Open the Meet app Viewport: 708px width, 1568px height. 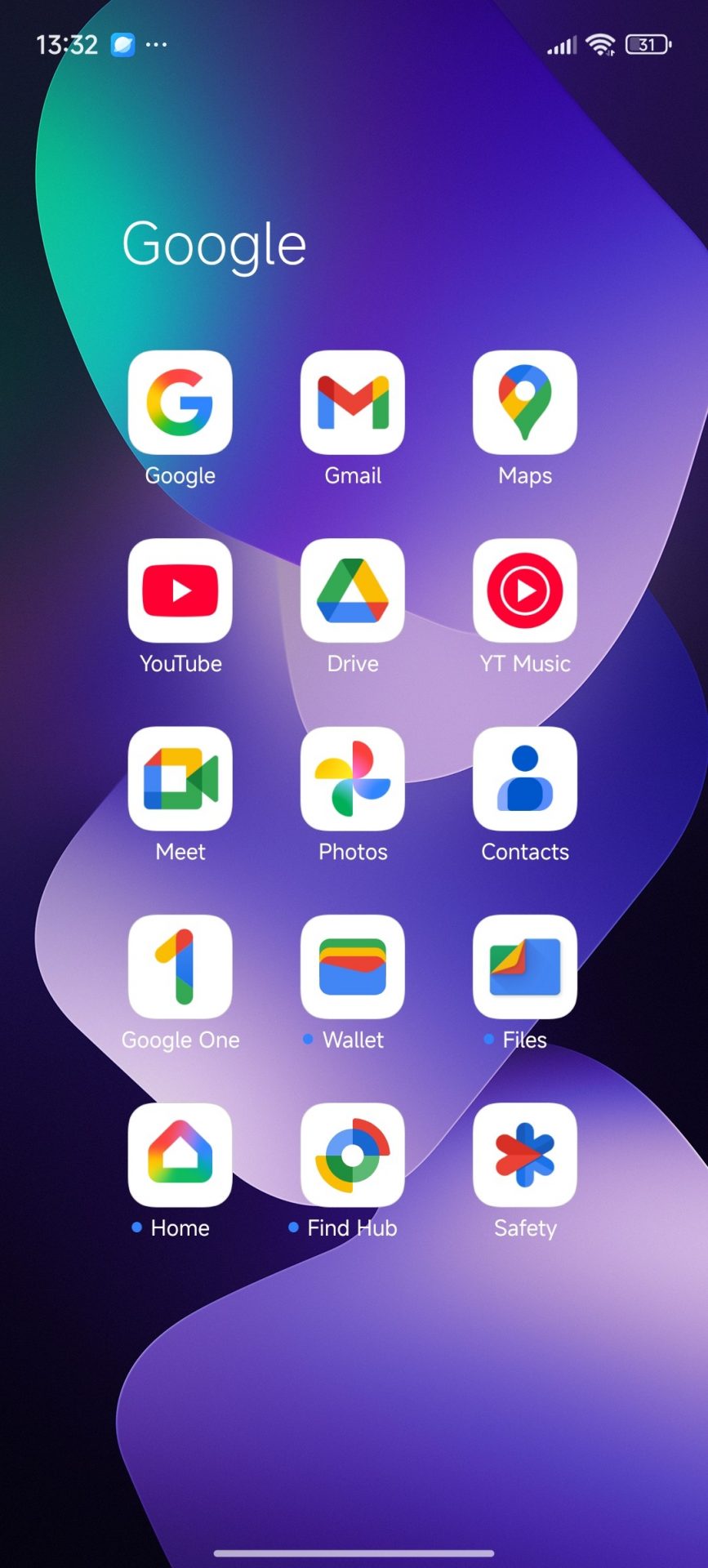(180, 779)
